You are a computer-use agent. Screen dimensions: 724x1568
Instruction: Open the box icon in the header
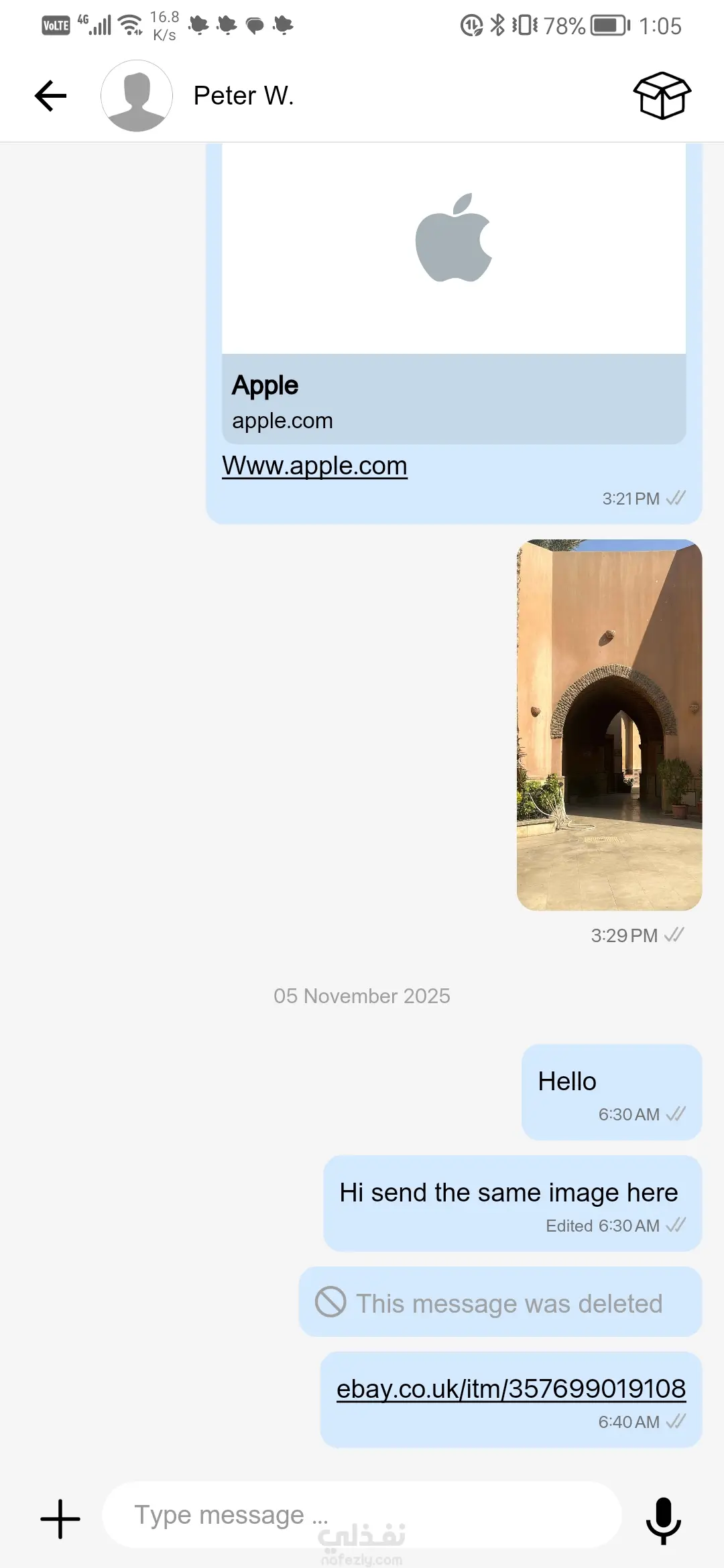pyautogui.click(x=662, y=96)
